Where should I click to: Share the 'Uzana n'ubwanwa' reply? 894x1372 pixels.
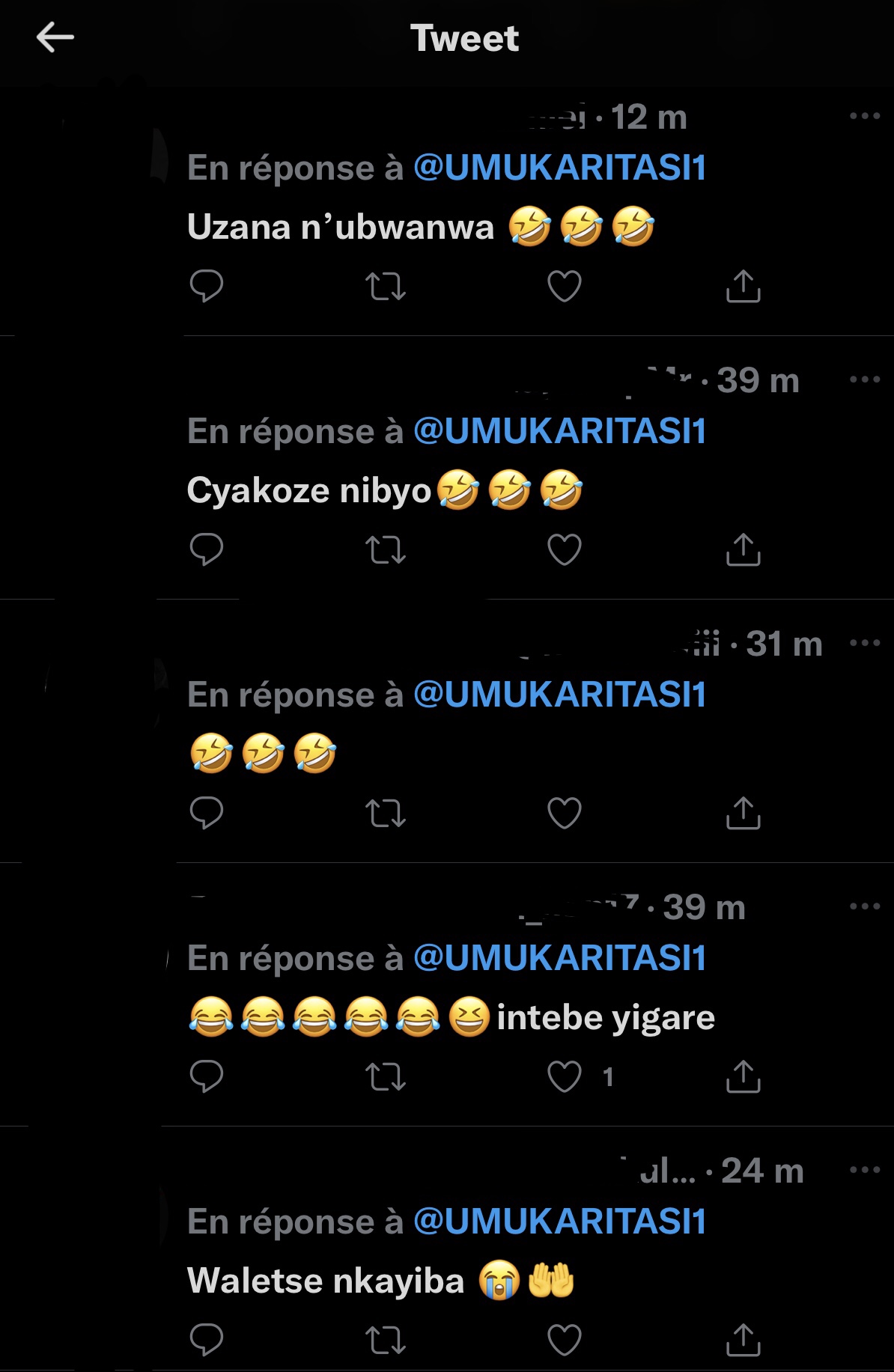[743, 286]
